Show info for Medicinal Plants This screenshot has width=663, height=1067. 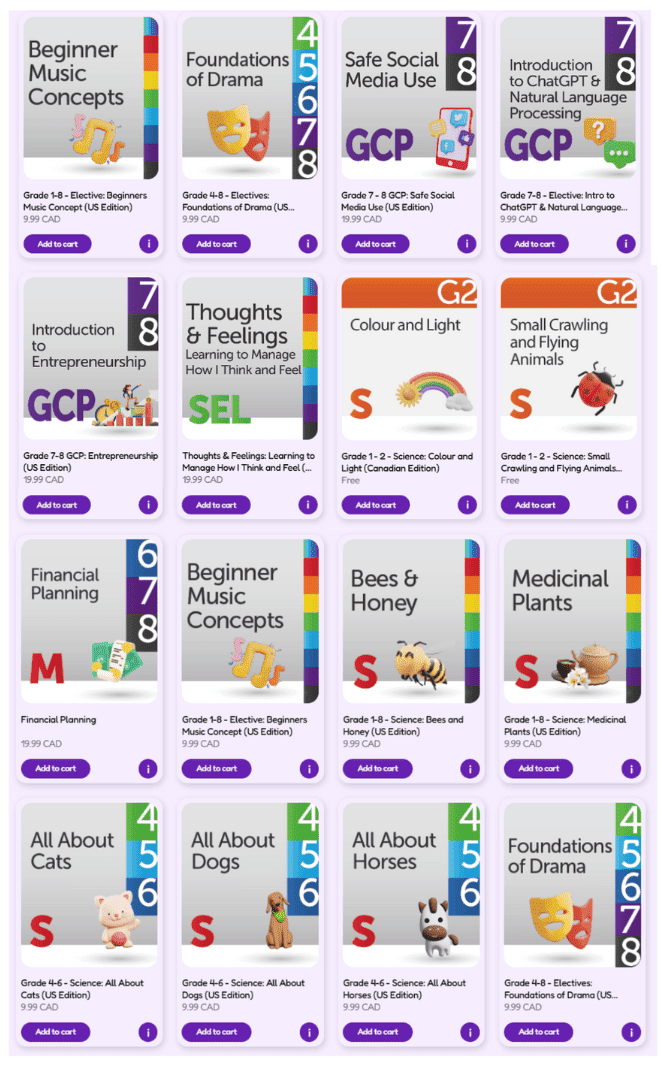tap(630, 769)
